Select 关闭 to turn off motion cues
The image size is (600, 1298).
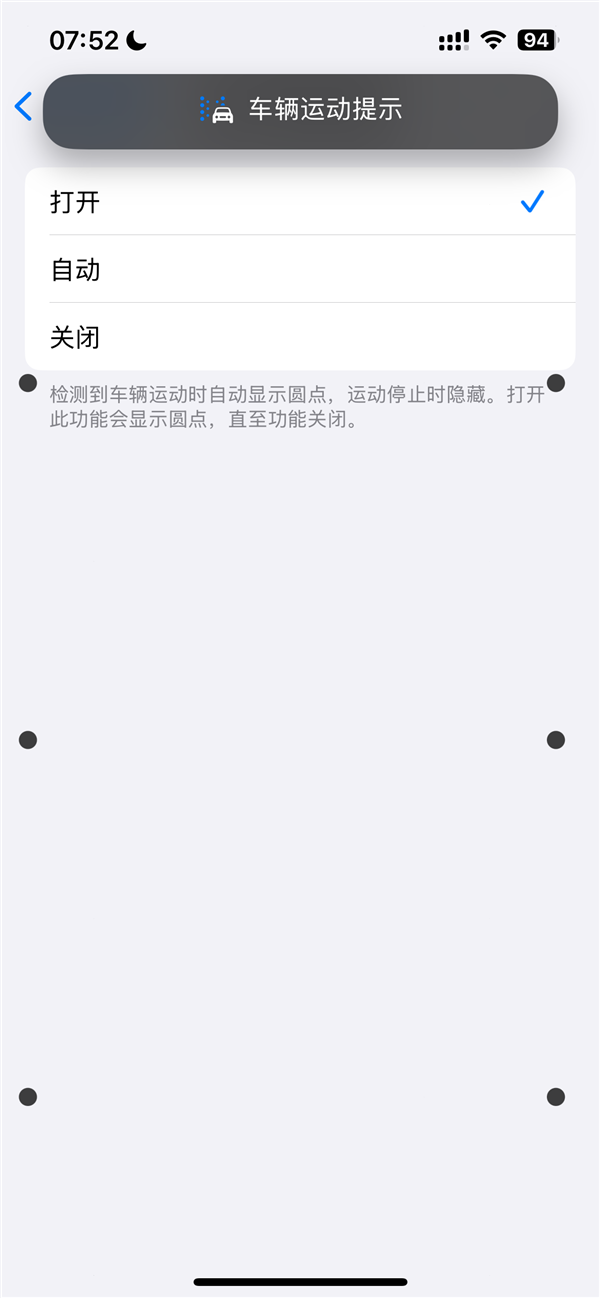(x=300, y=337)
